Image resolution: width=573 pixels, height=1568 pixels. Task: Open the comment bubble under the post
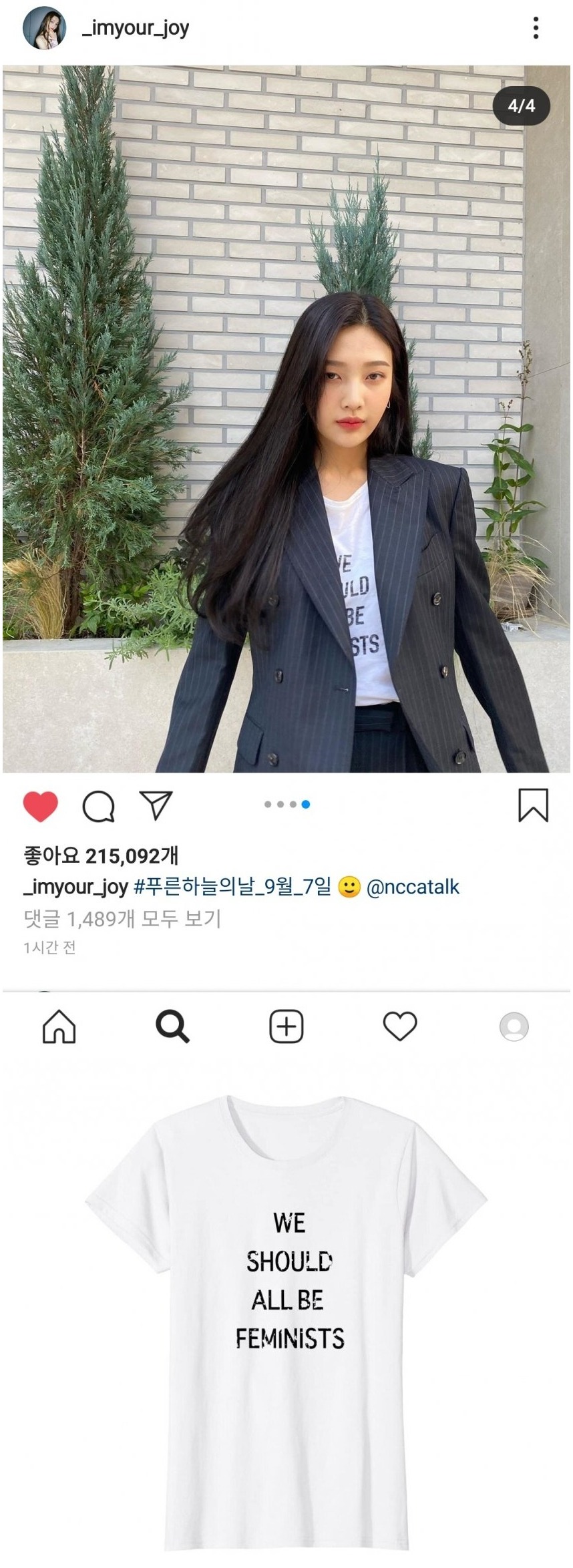[98, 805]
